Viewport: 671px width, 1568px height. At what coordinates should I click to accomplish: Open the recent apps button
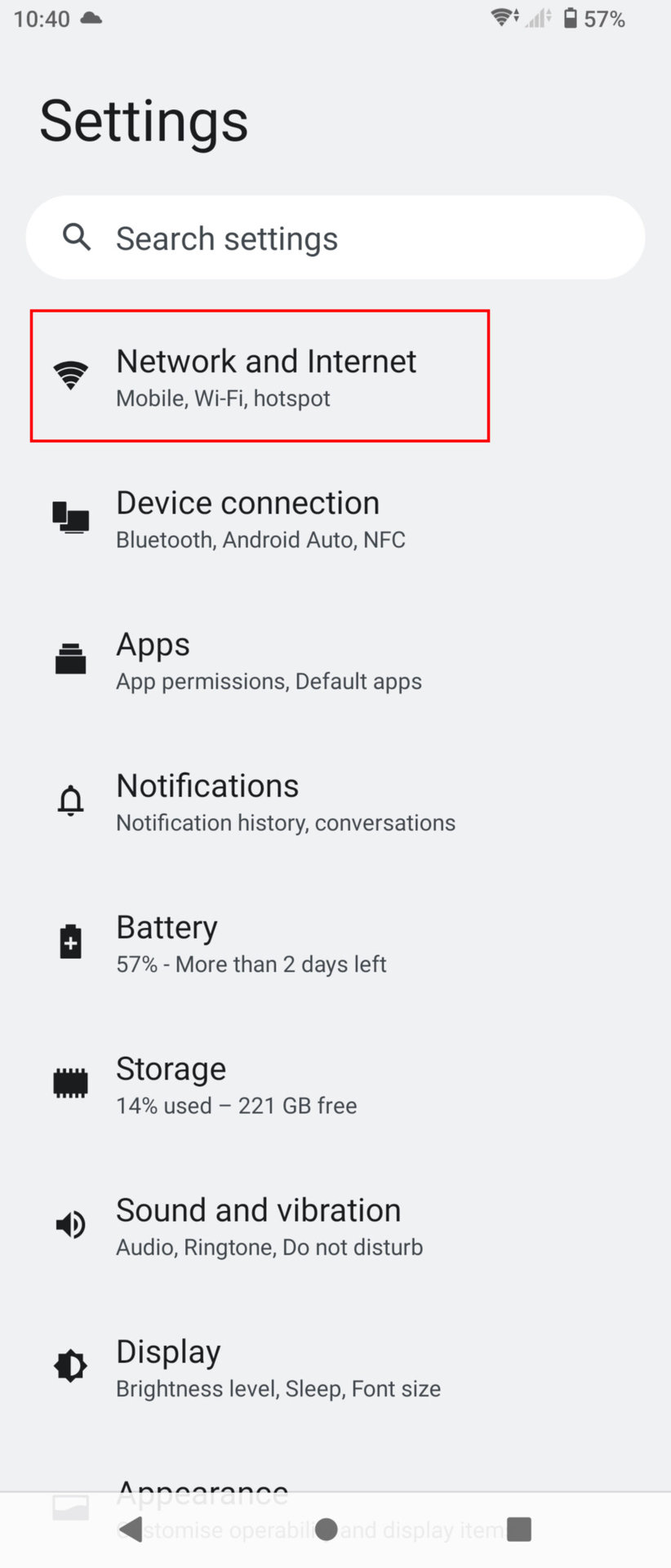pos(519,1530)
